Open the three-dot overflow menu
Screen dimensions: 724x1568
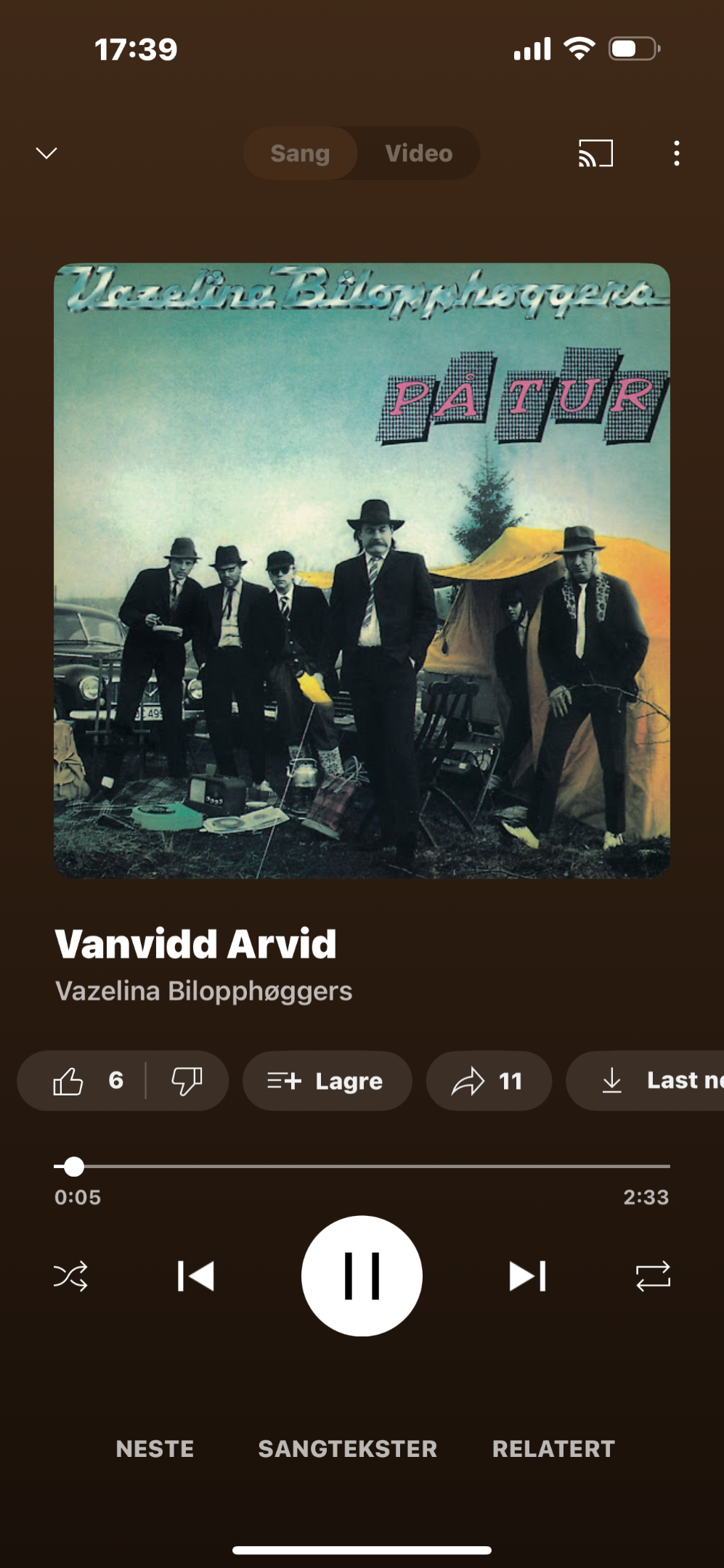click(x=677, y=153)
